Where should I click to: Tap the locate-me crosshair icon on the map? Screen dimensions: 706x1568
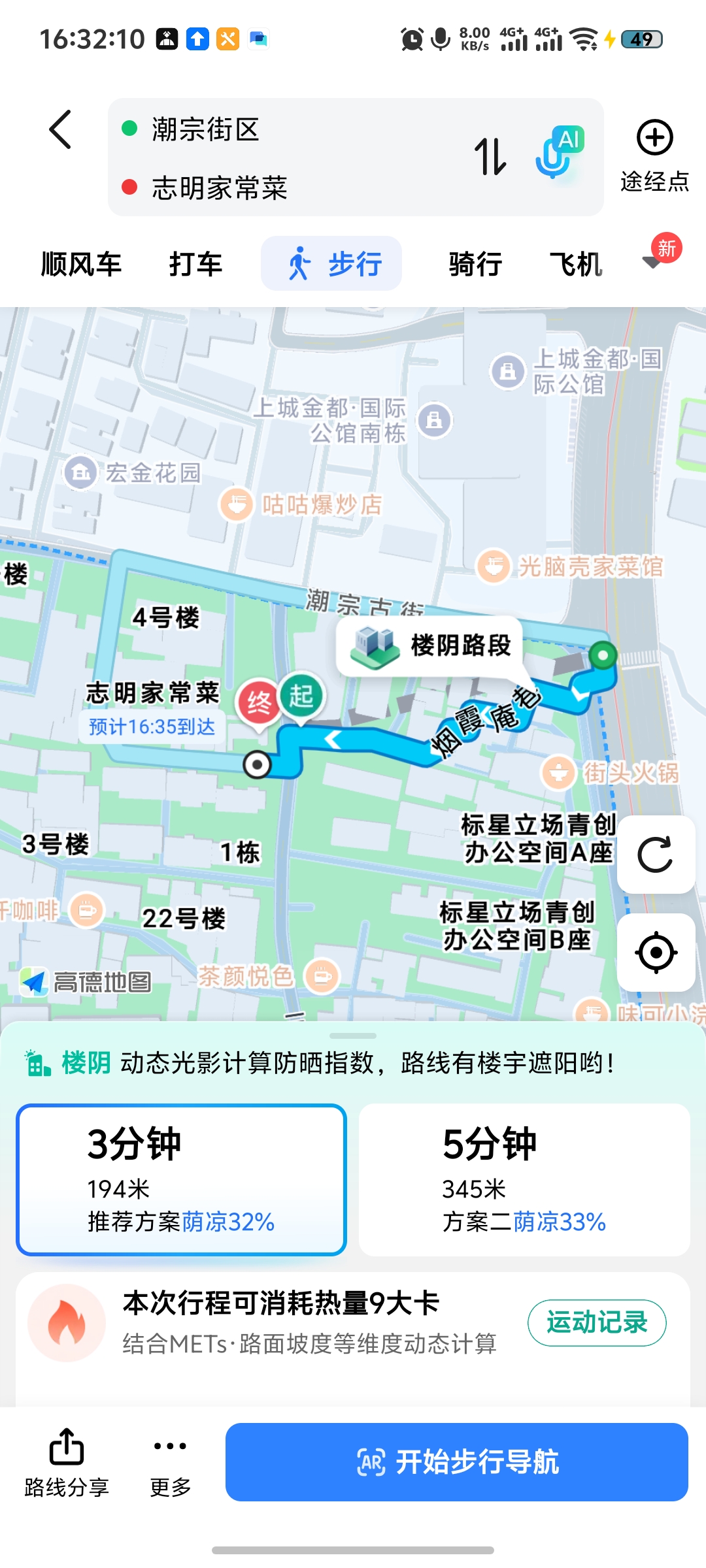pyautogui.click(x=656, y=952)
